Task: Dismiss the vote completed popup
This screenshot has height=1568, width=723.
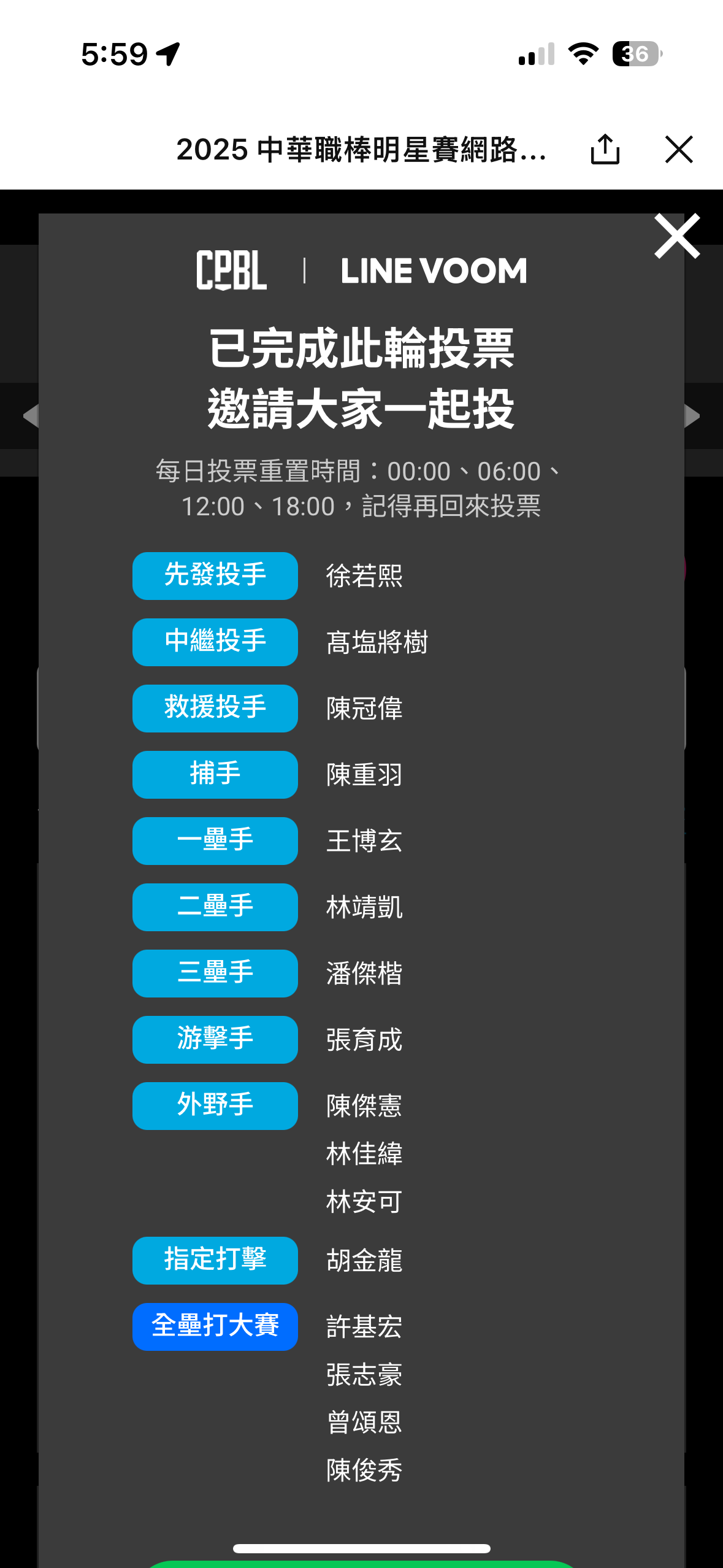Action: coord(677,236)
